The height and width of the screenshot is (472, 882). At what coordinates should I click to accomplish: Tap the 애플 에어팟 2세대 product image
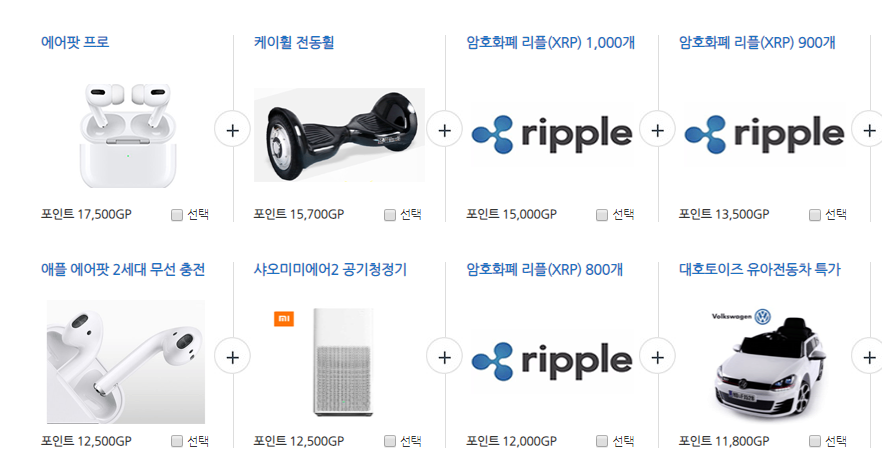pyautogui.click(x=125, y=360)
